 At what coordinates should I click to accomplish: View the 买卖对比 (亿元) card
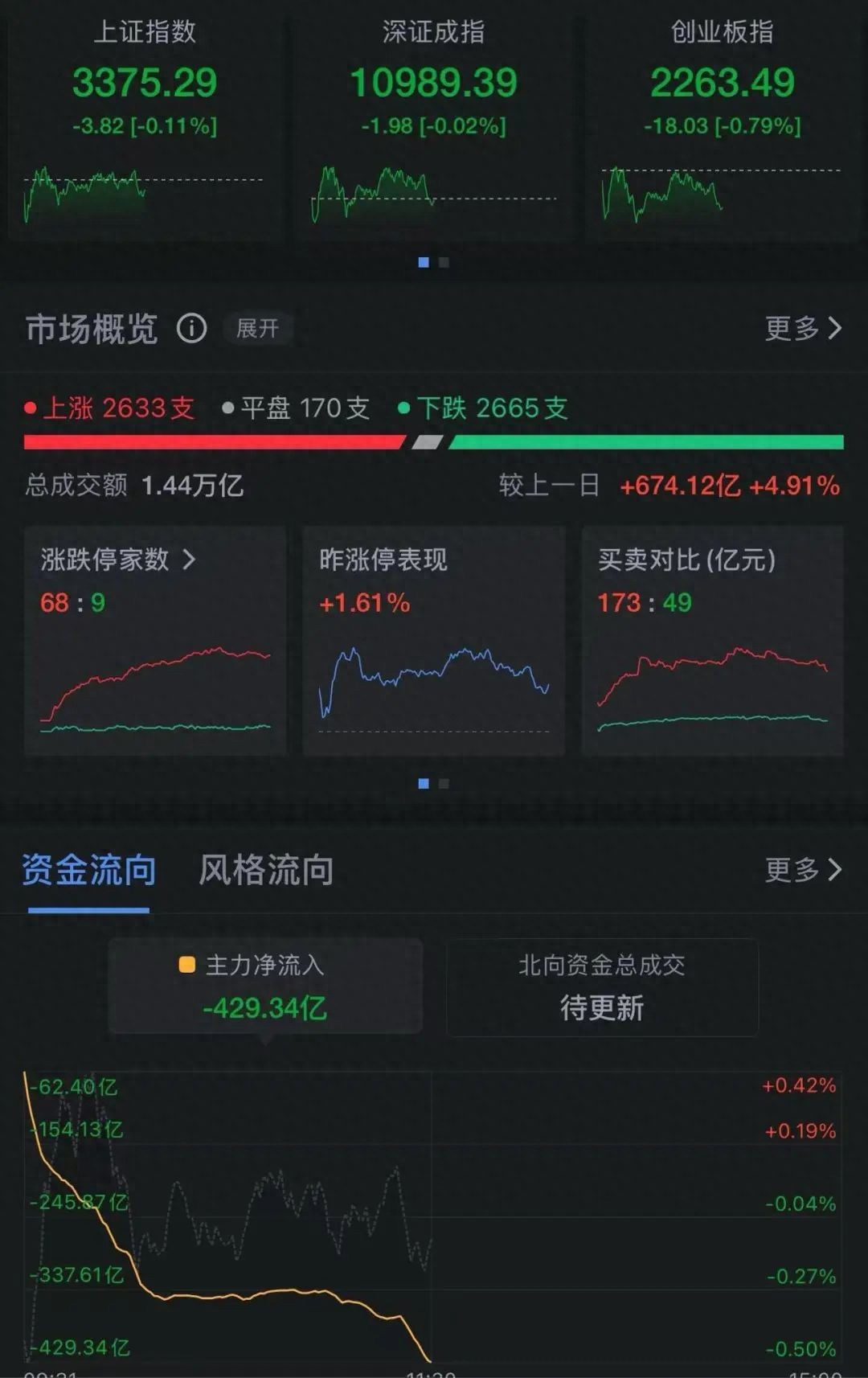pos(712,640)
